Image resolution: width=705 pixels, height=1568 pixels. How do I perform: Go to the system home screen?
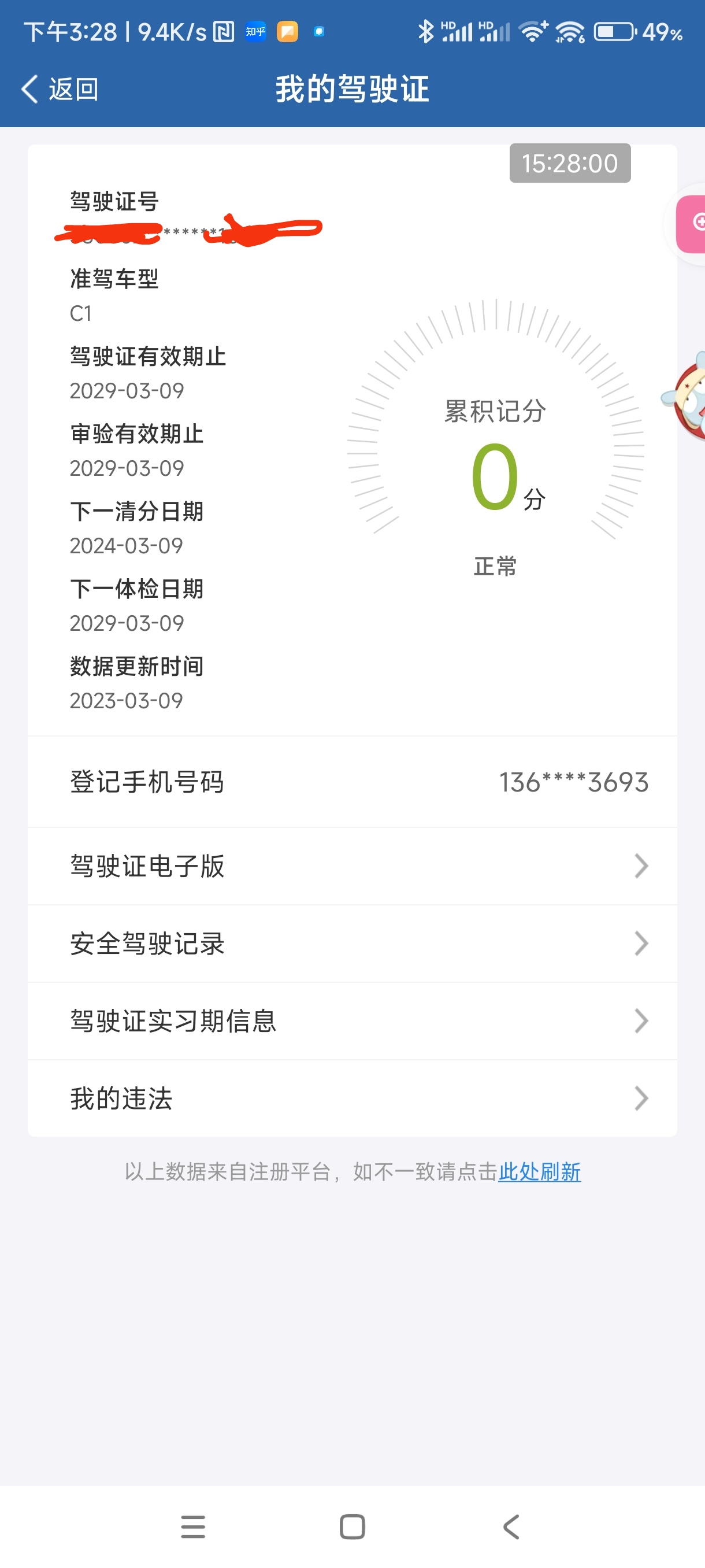coord(352,1526)
